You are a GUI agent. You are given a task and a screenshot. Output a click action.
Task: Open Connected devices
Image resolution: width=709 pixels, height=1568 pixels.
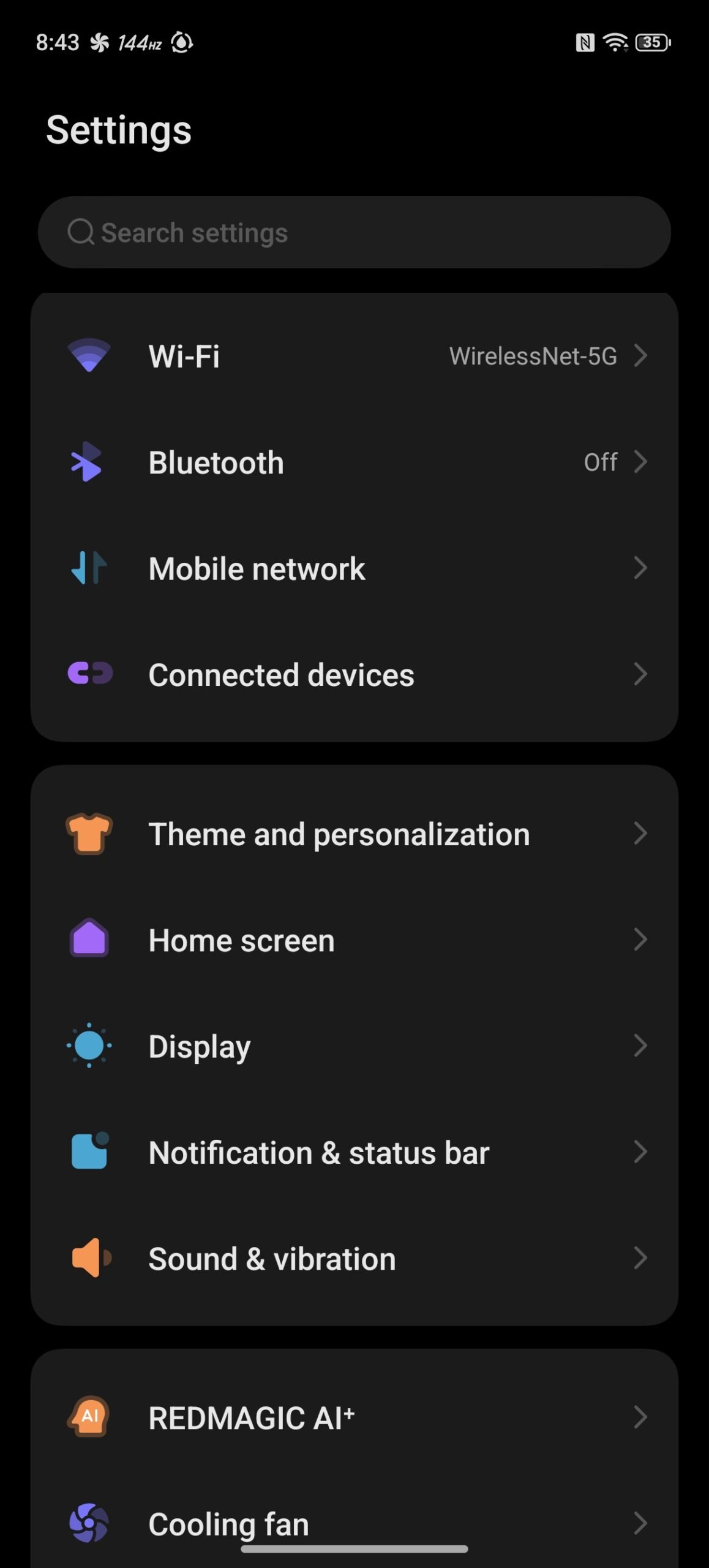354,674
